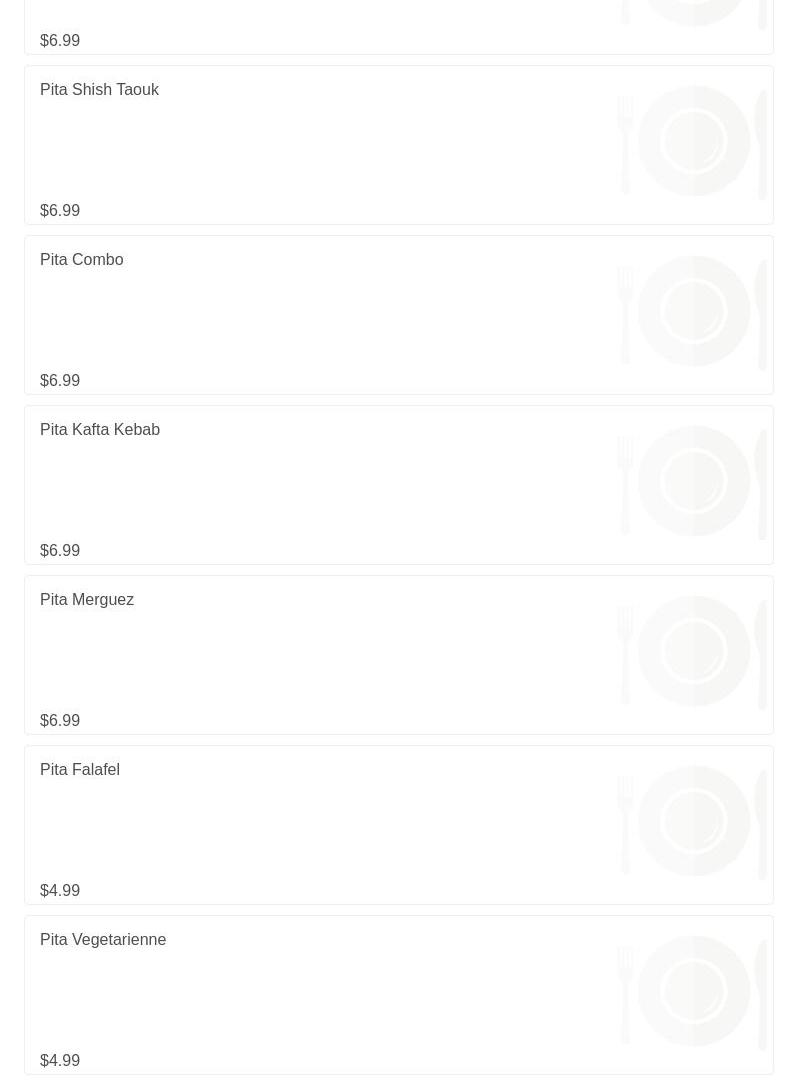This screenshot has width=785, height=1083.
Task: Open the Pita Shish Taouk item
Action: (x=399, y=145)
